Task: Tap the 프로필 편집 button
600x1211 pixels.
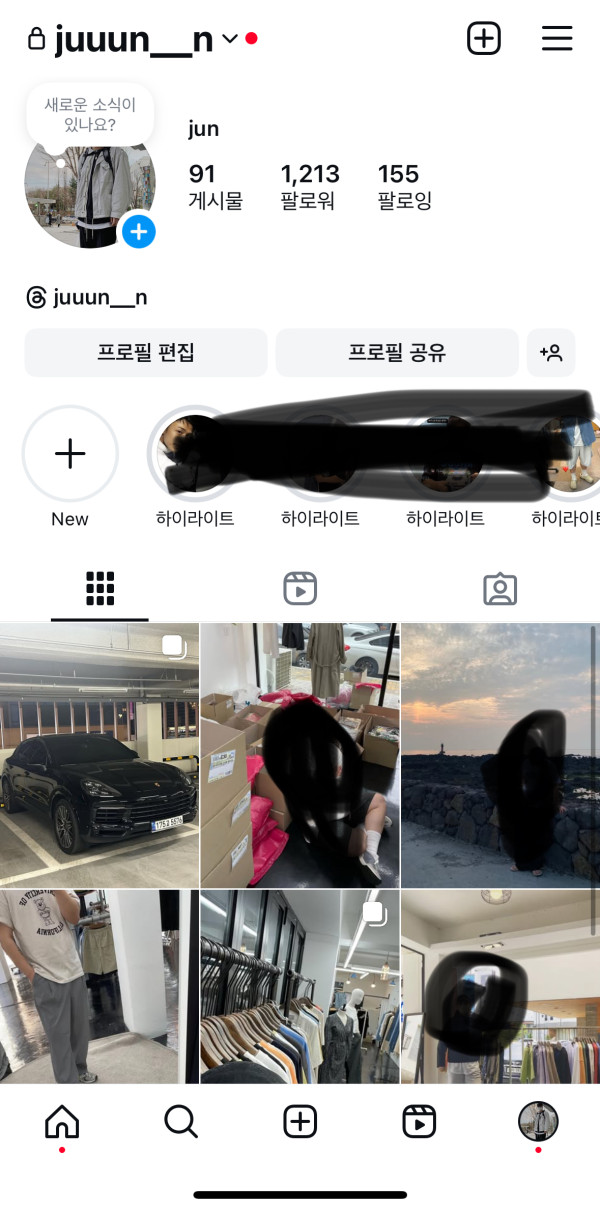Action: 146,353
